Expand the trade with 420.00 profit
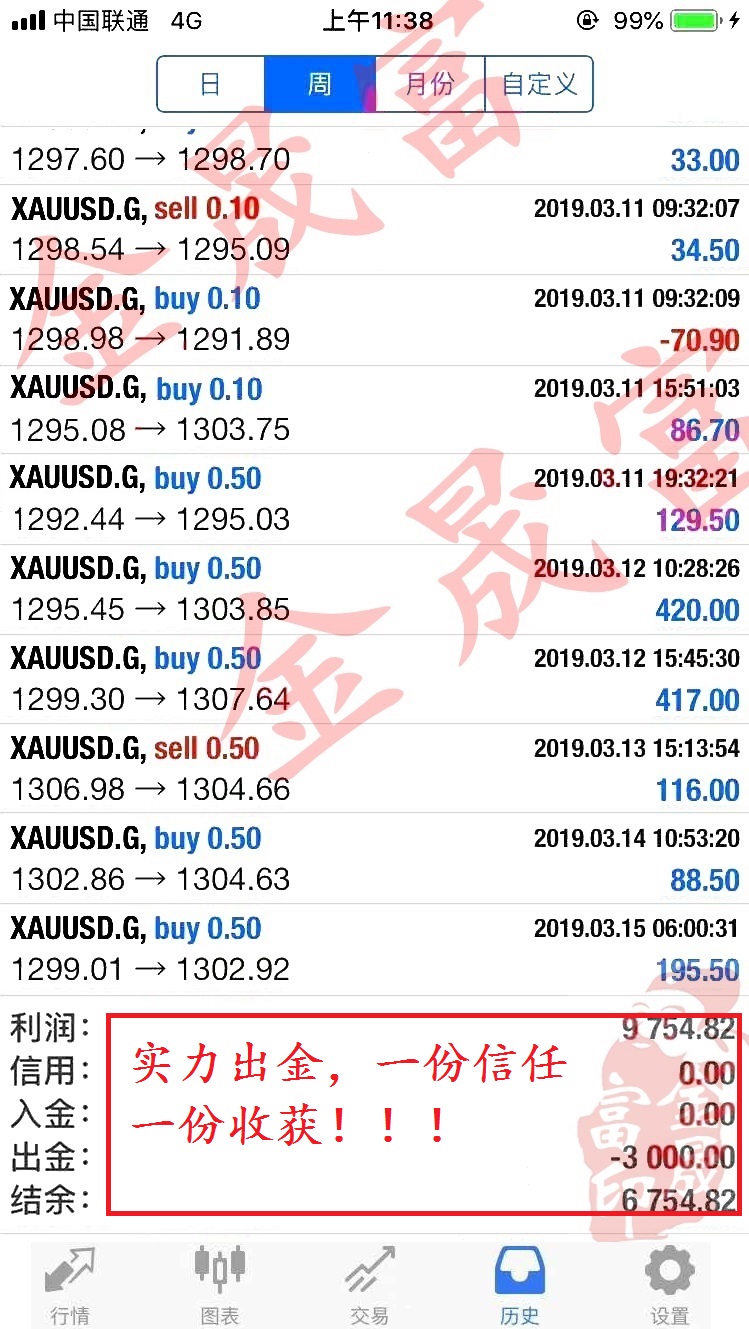The image size is (749, 1329). click(x=374, y=590)
